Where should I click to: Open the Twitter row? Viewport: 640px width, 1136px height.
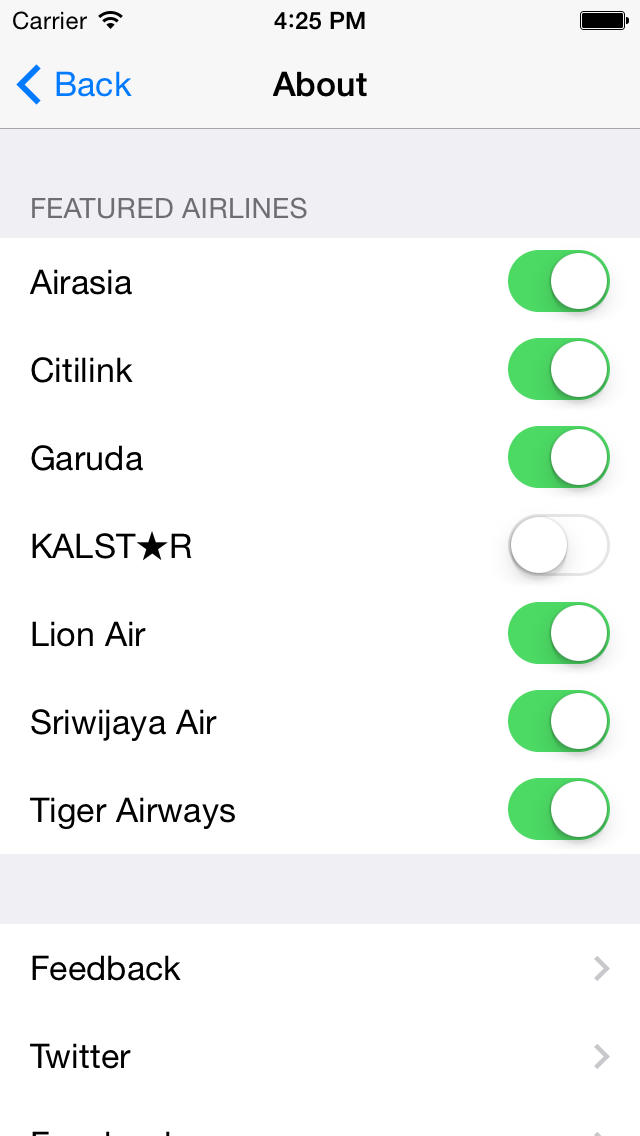coord(320,1056)
